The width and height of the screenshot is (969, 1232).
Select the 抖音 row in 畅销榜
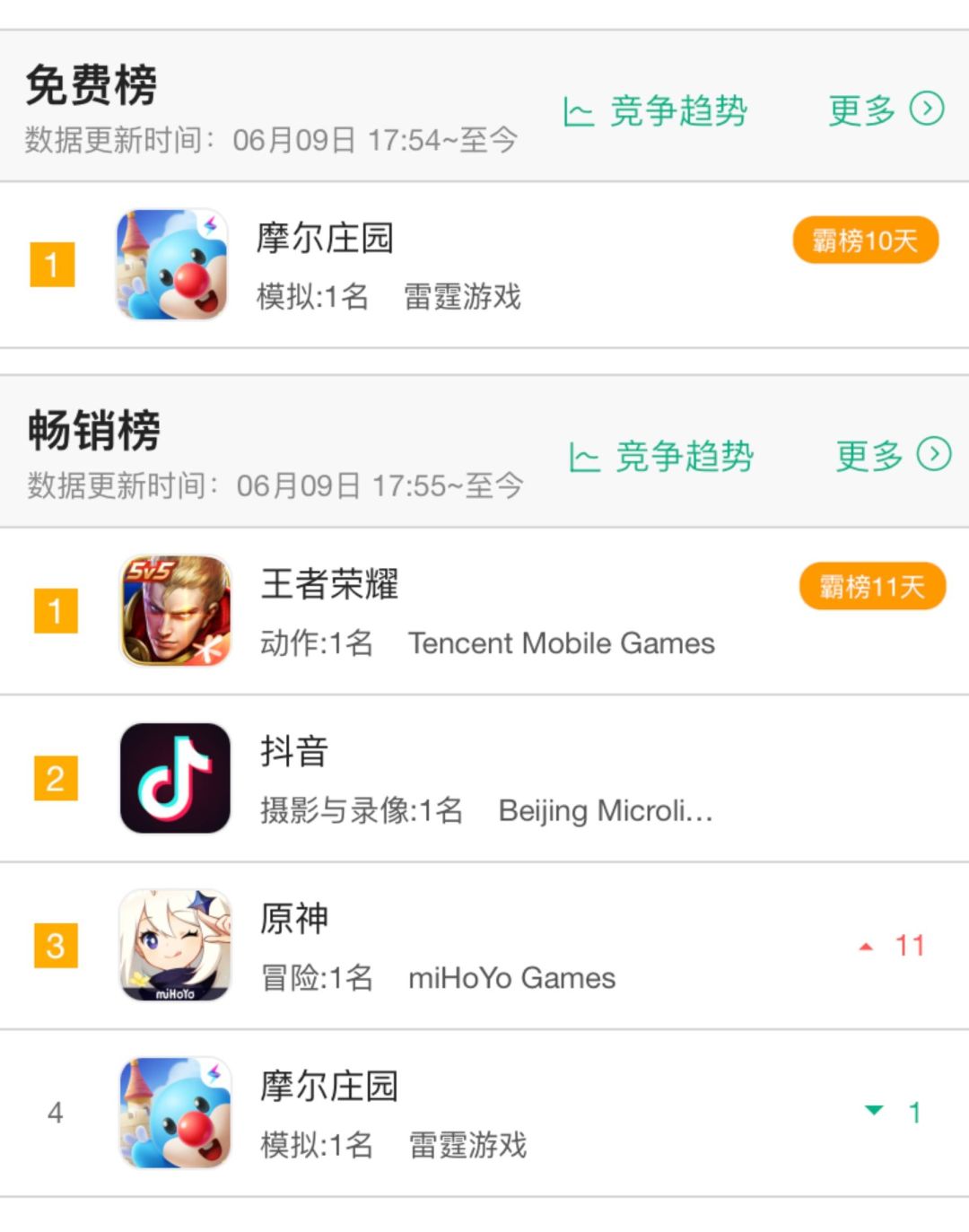coord(484,778)
